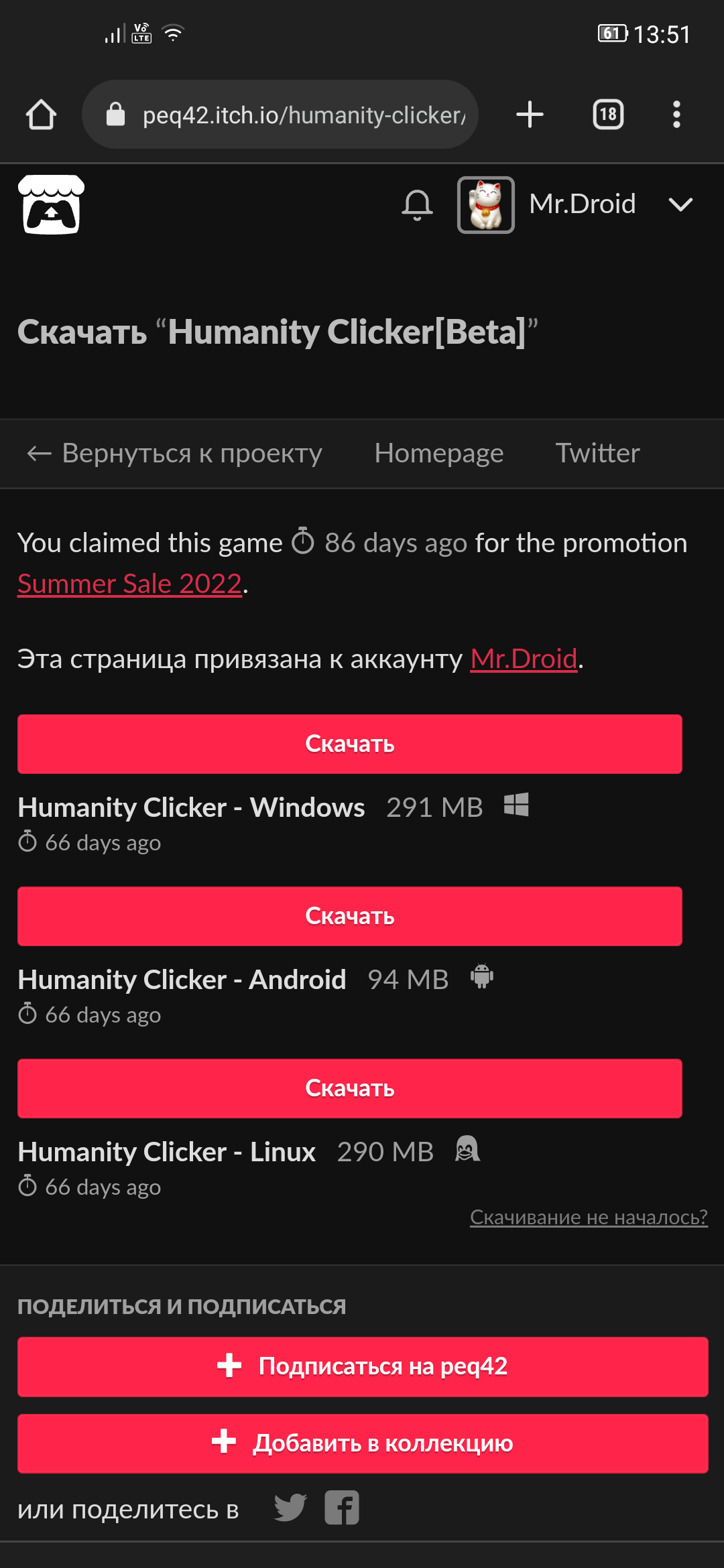Download Humanity Clicker for Android
The image size is (724, 1568).
tap(350, 917)
